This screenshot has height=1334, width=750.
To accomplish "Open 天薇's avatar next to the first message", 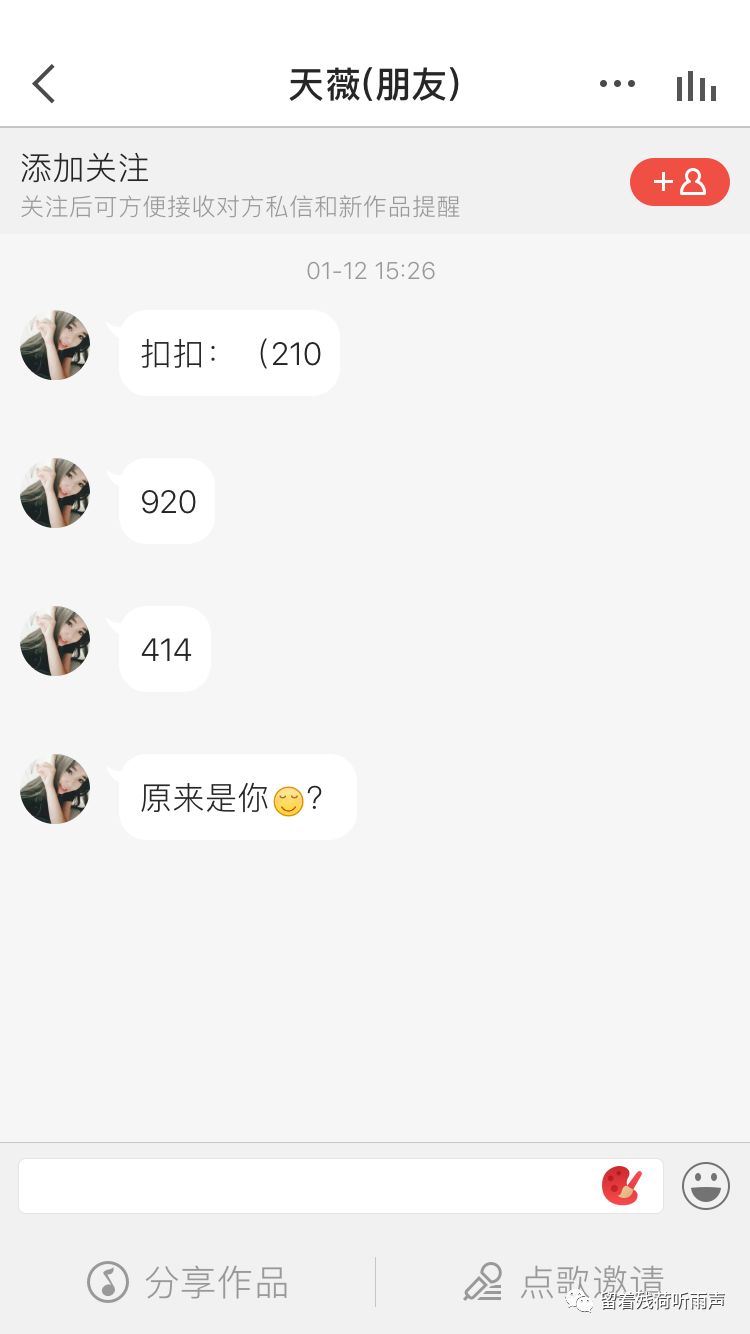I will (54, 345).
